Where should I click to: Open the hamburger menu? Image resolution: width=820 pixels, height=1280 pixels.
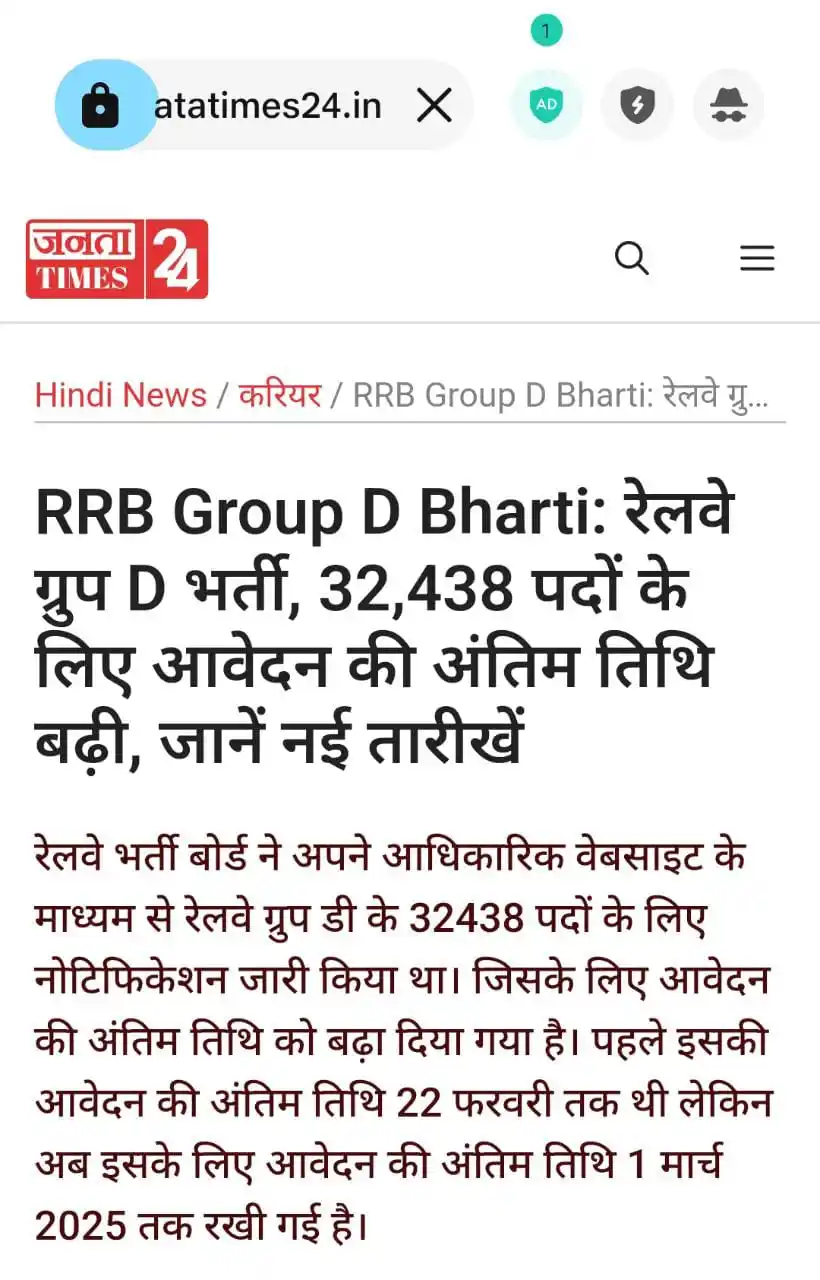[757, 259]
